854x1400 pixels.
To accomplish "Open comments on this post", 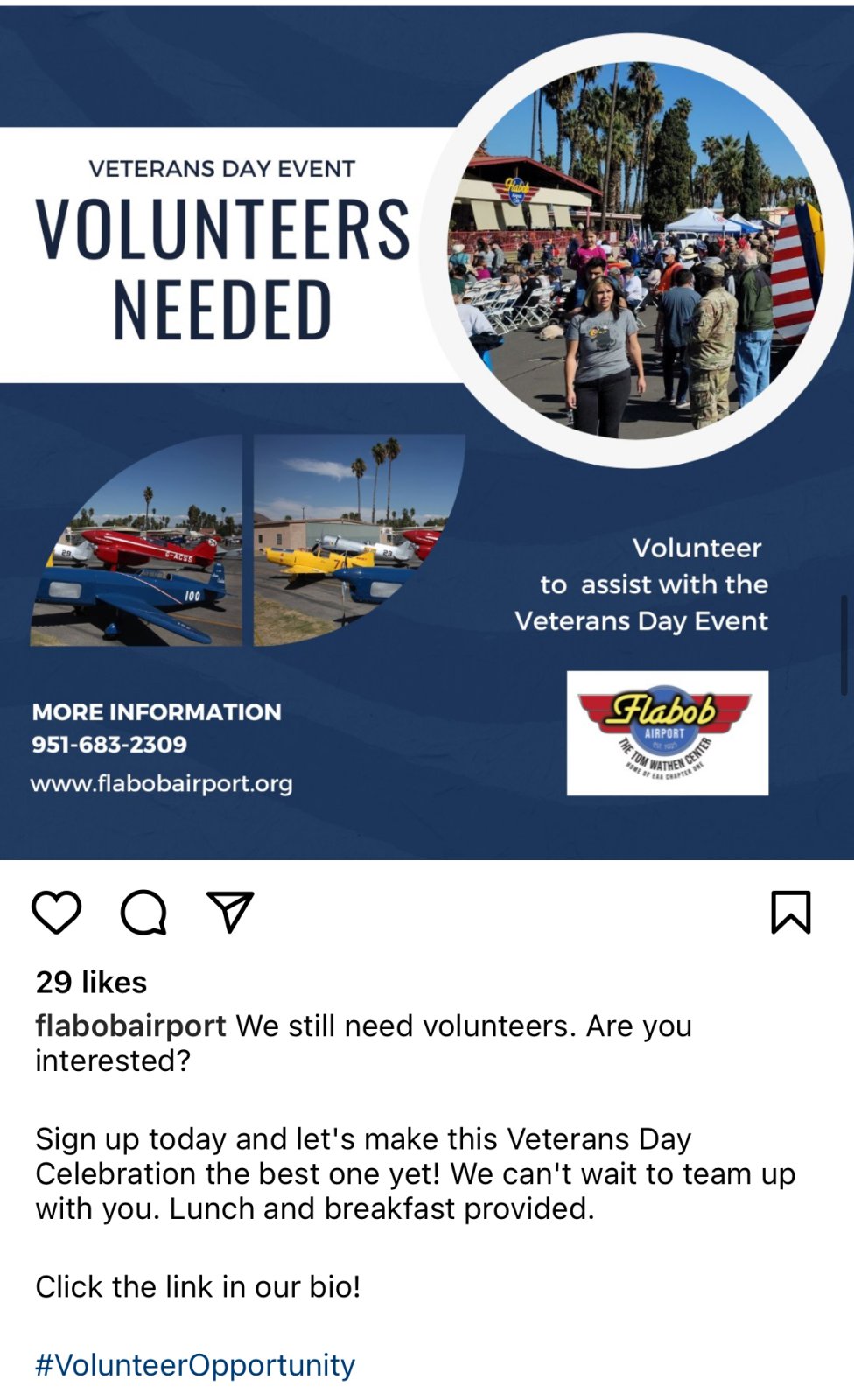I will click(x=143, y=912).
